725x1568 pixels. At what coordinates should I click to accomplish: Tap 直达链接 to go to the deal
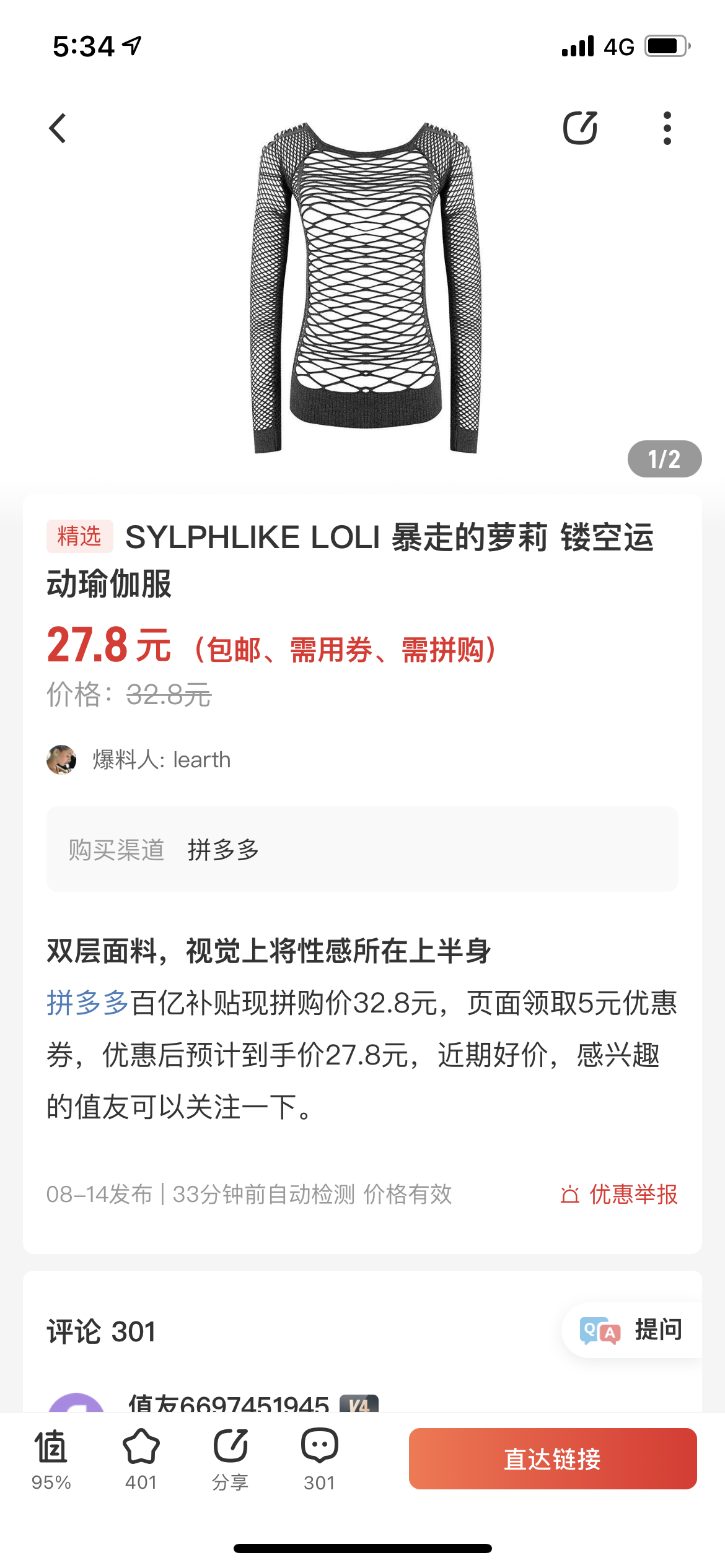pyautogui.click(x=553, y=1459)
